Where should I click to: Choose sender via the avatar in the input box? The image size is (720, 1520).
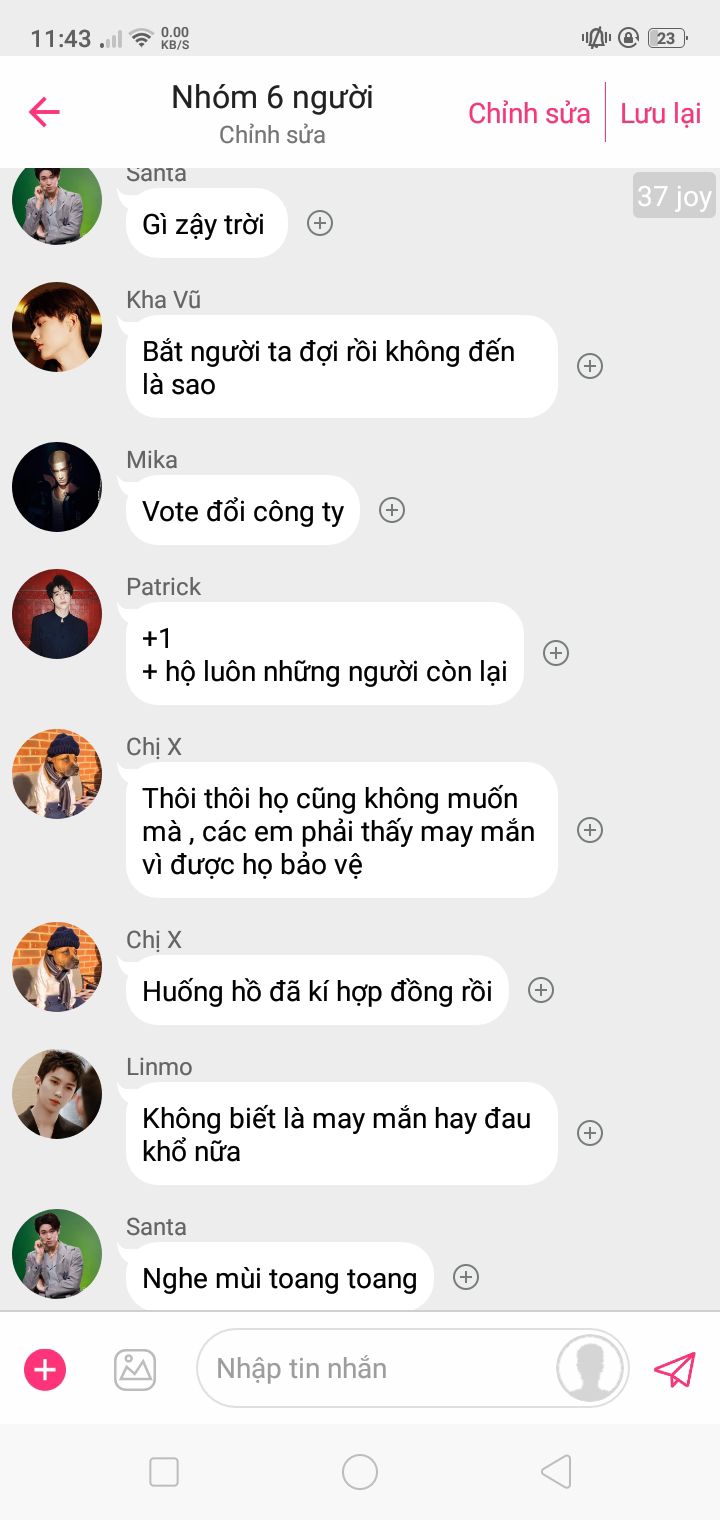point(590,1369)
